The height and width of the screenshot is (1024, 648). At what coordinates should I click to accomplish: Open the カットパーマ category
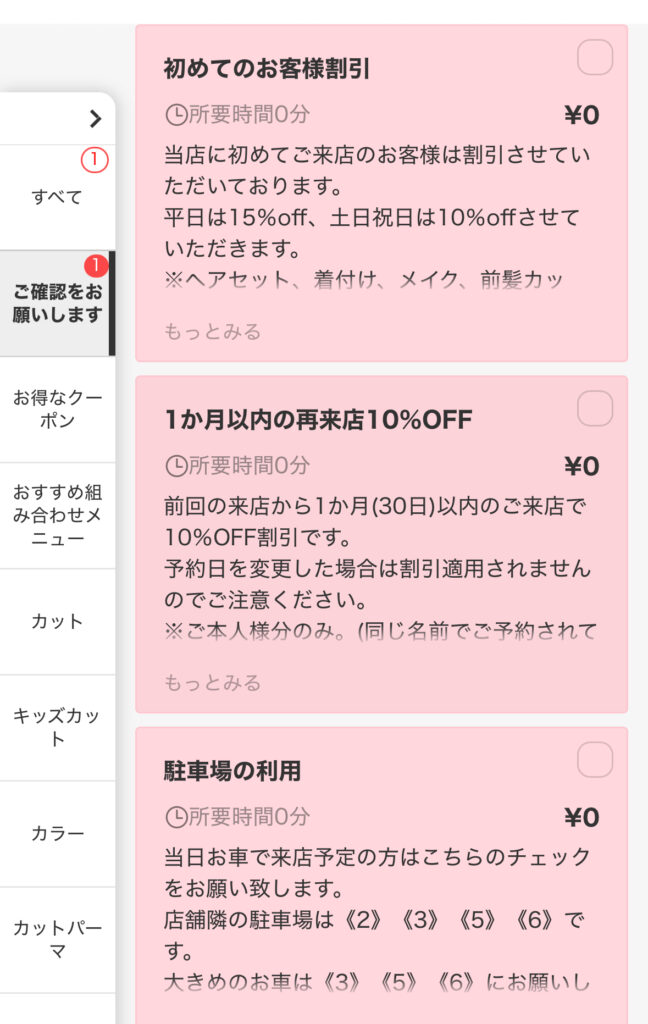57,939
